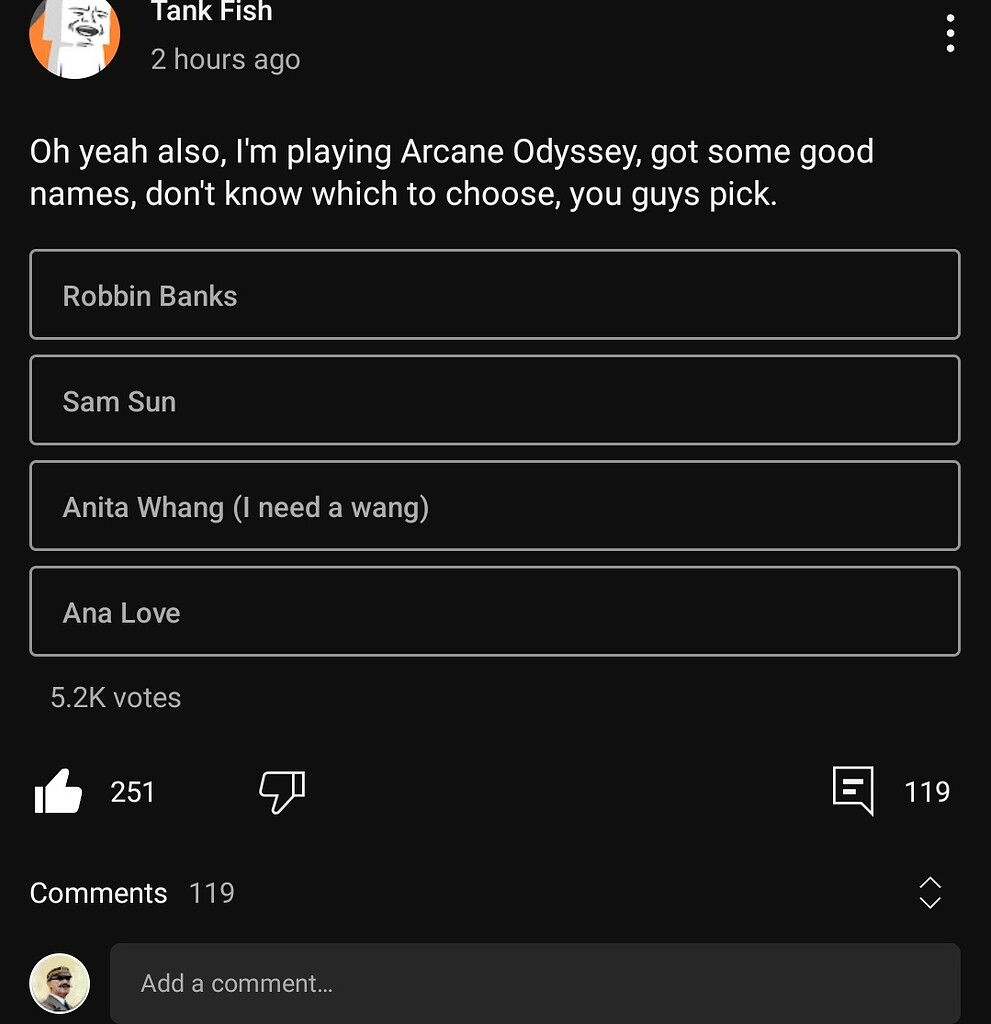Open the post's comments icon
This screenshot has width=991, height=1024.
853,791
